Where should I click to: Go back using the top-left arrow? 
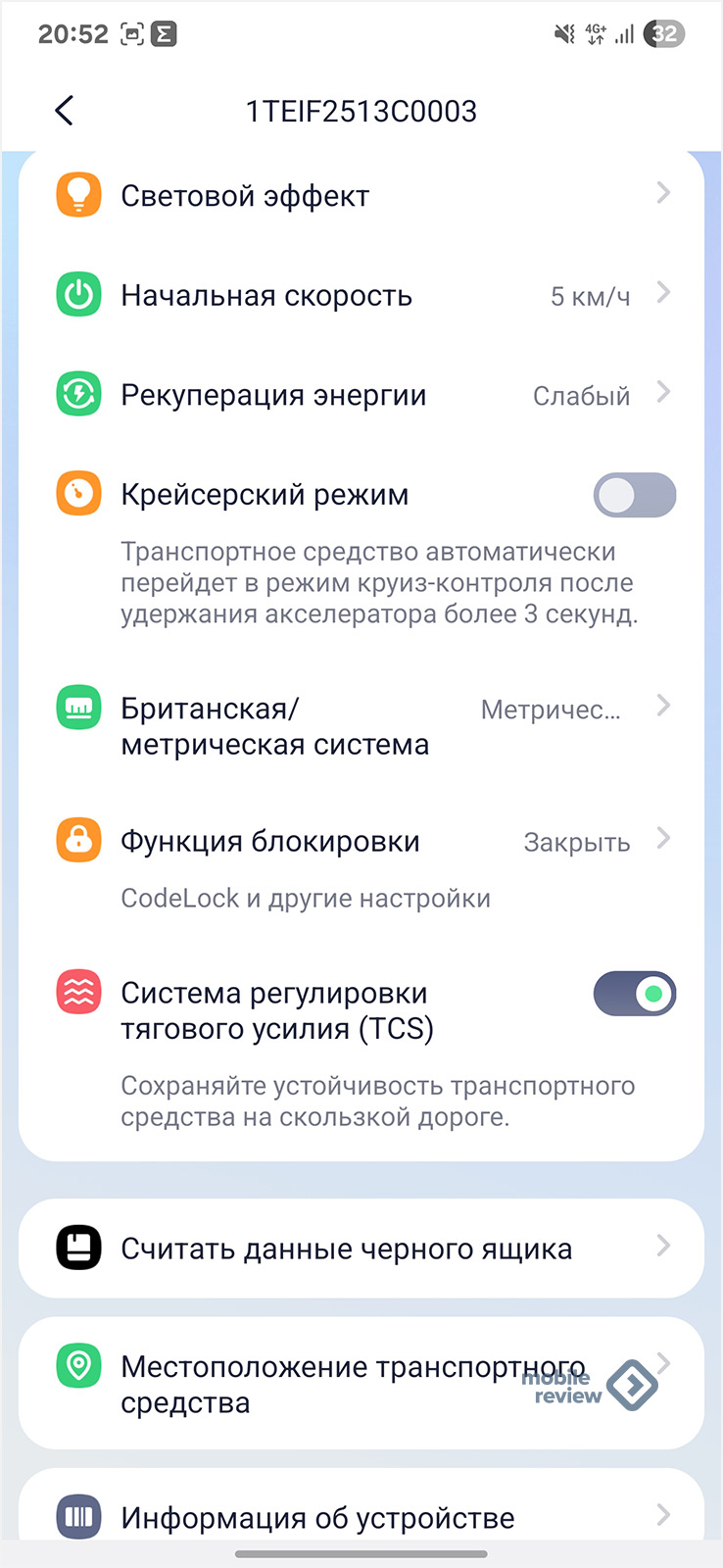[x=65, y=111]
